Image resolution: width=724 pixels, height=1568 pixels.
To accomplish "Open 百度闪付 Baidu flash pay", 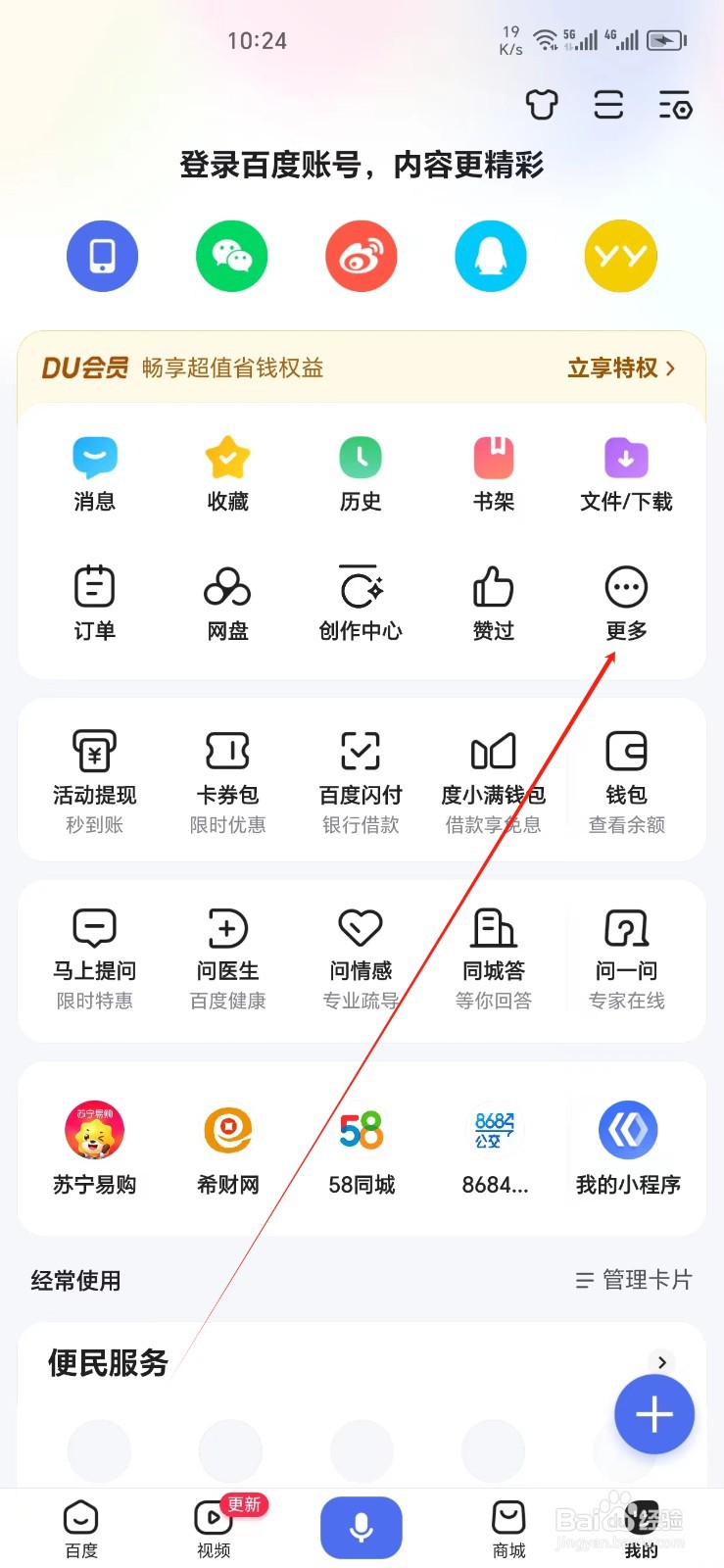I will point(360,779).
